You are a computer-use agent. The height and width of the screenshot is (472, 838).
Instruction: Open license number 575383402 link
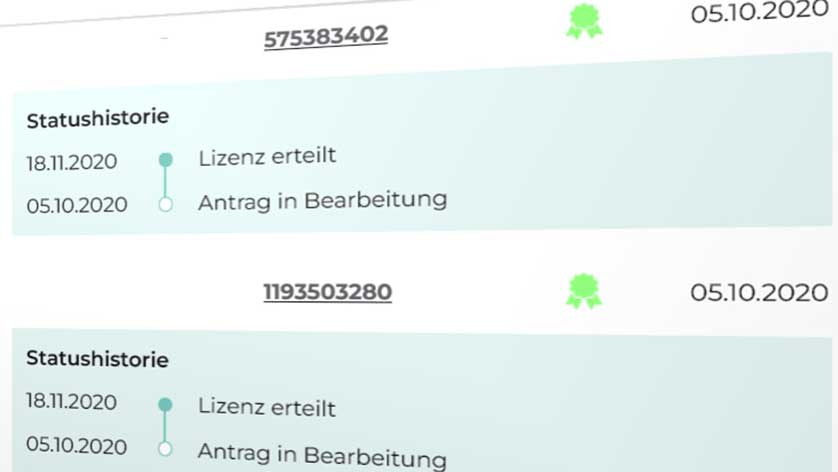tap(325, 37)
